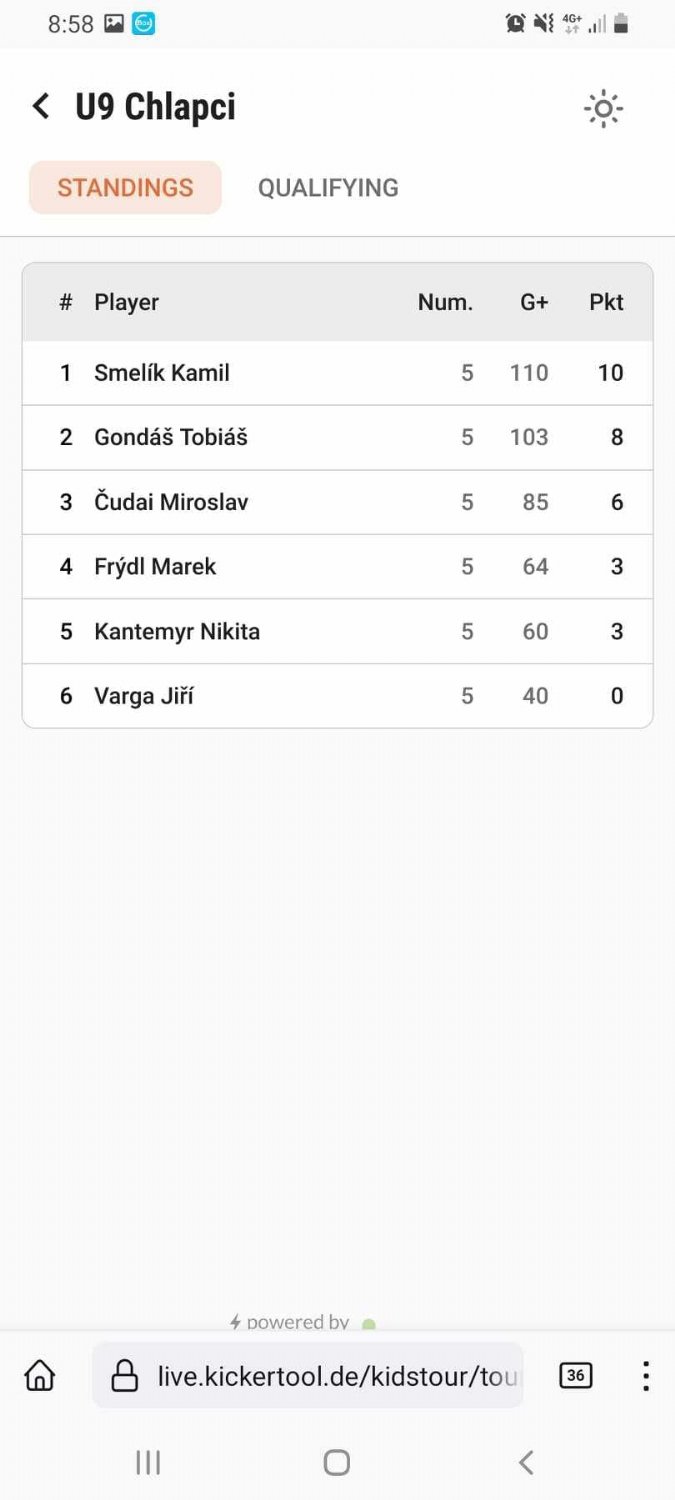
Task: Open the system recent apps button
Action: tap(148, 1462)
